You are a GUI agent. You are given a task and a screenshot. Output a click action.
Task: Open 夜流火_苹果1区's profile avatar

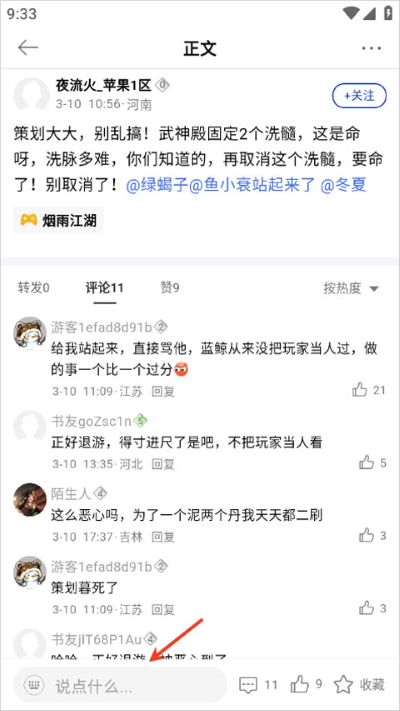[x=31, y=95]
